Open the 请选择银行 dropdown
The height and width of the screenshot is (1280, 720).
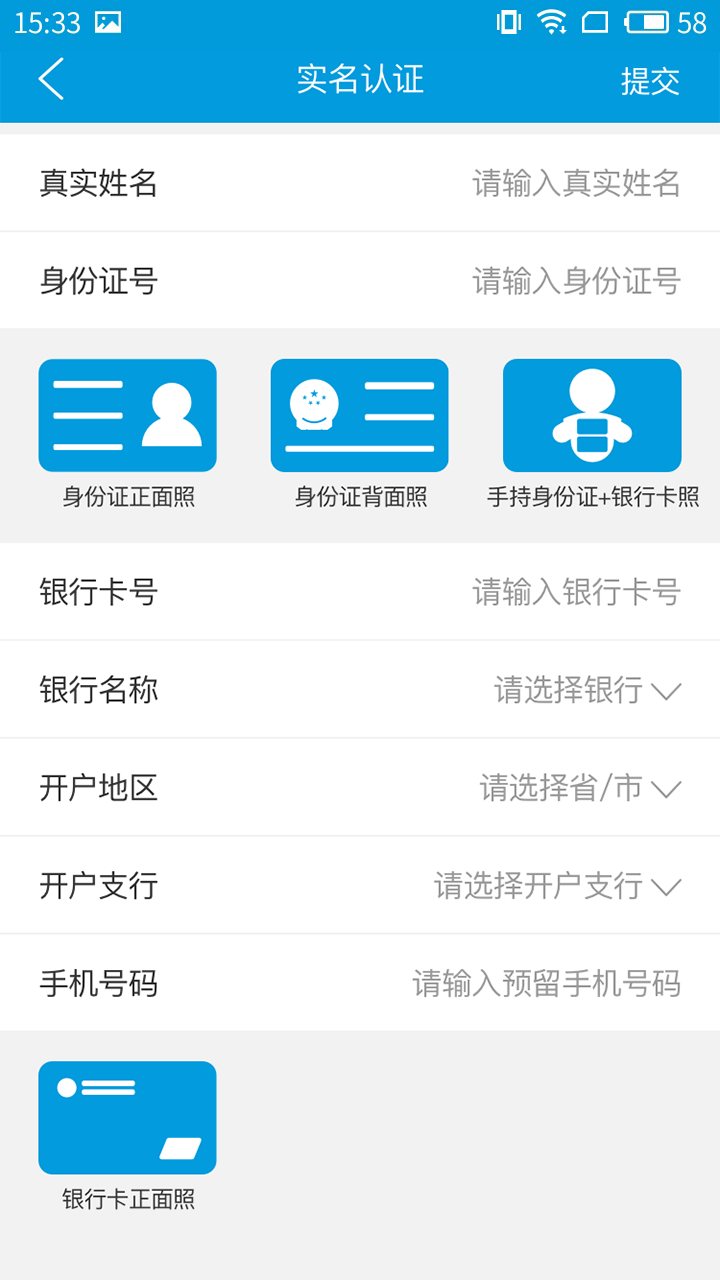tap(587, 690)
